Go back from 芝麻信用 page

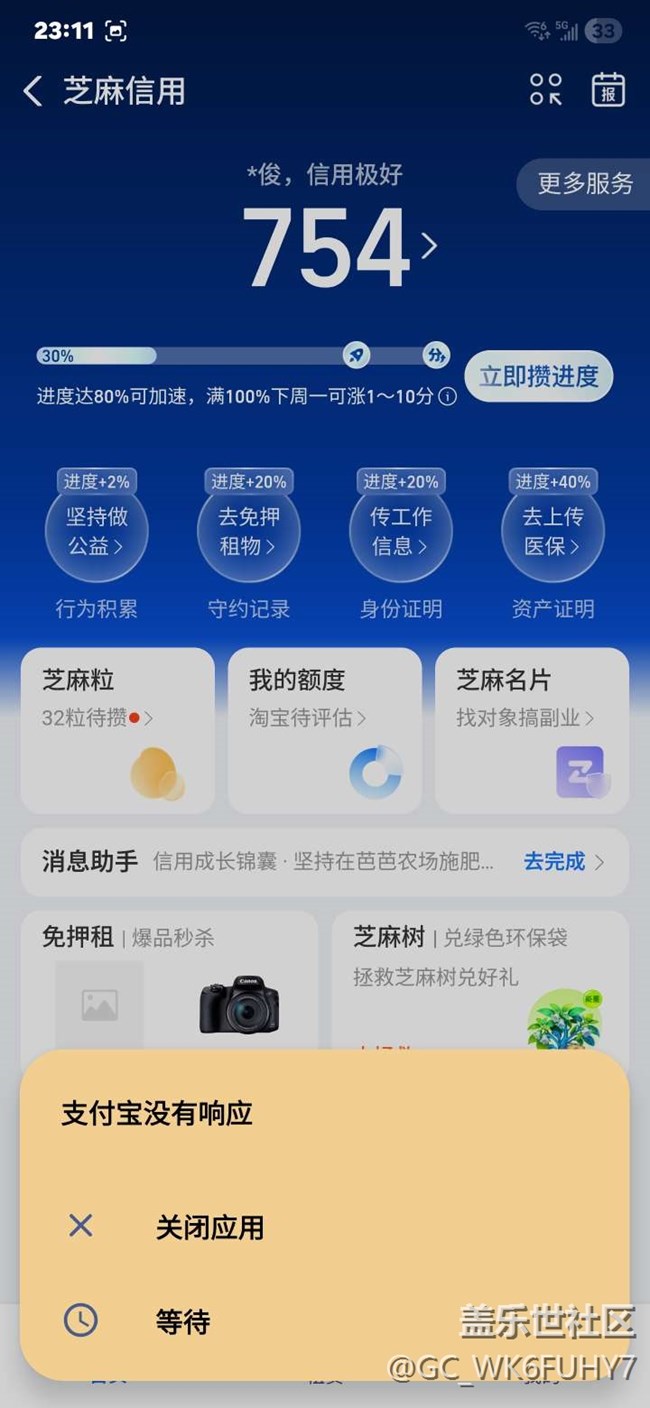(33, 91)
